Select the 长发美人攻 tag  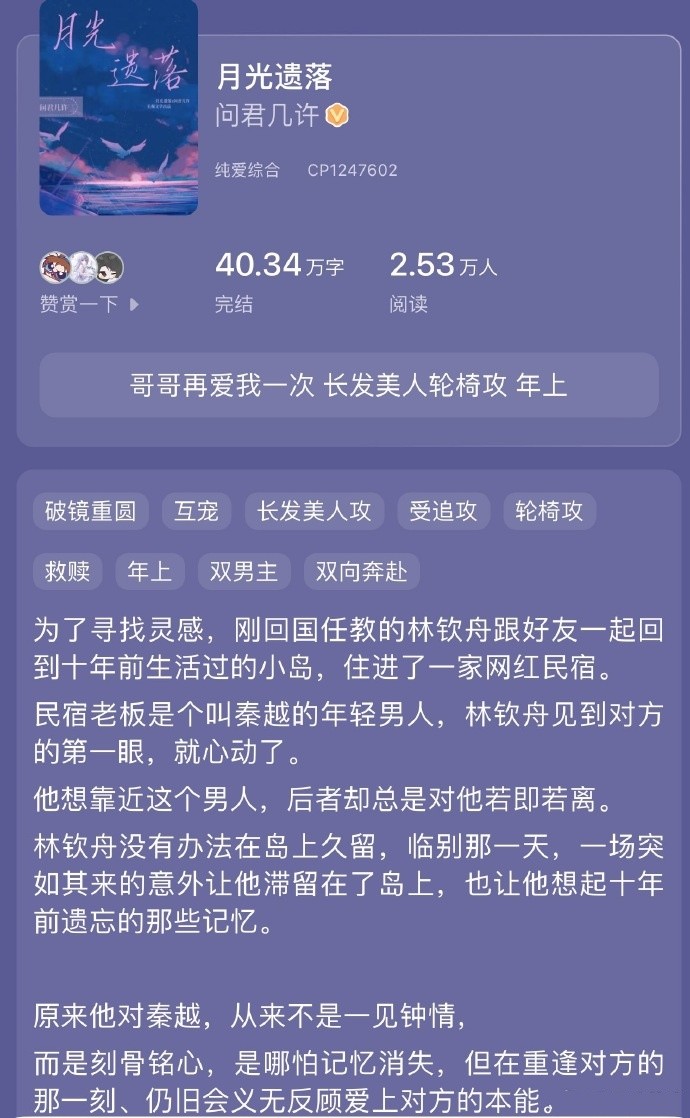(x=314, y=511)
